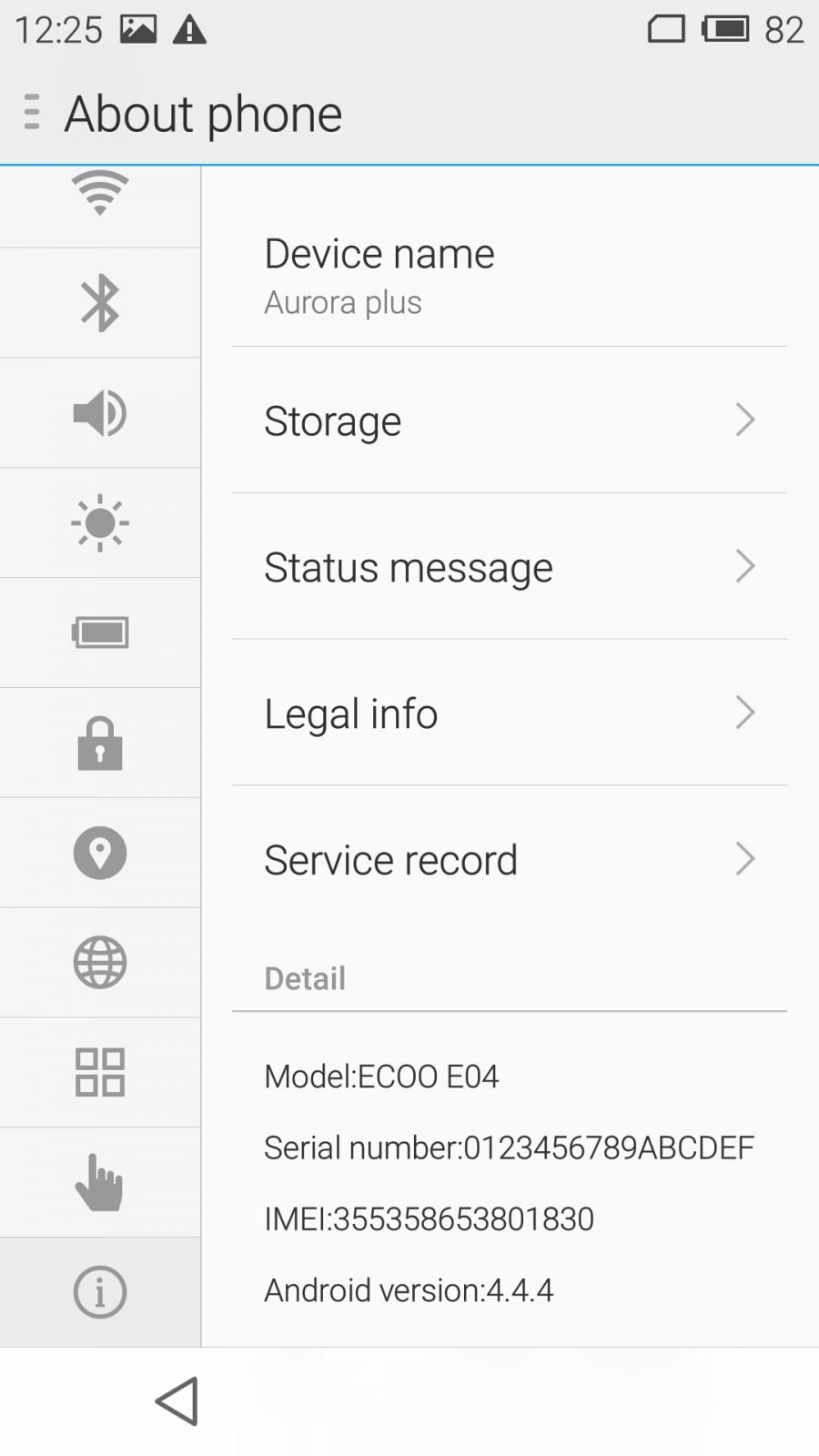Open the location pin section
Image resolution: width=819 pixels, height=1456 pixels.
pyautogui.click(x=100, y=853)
